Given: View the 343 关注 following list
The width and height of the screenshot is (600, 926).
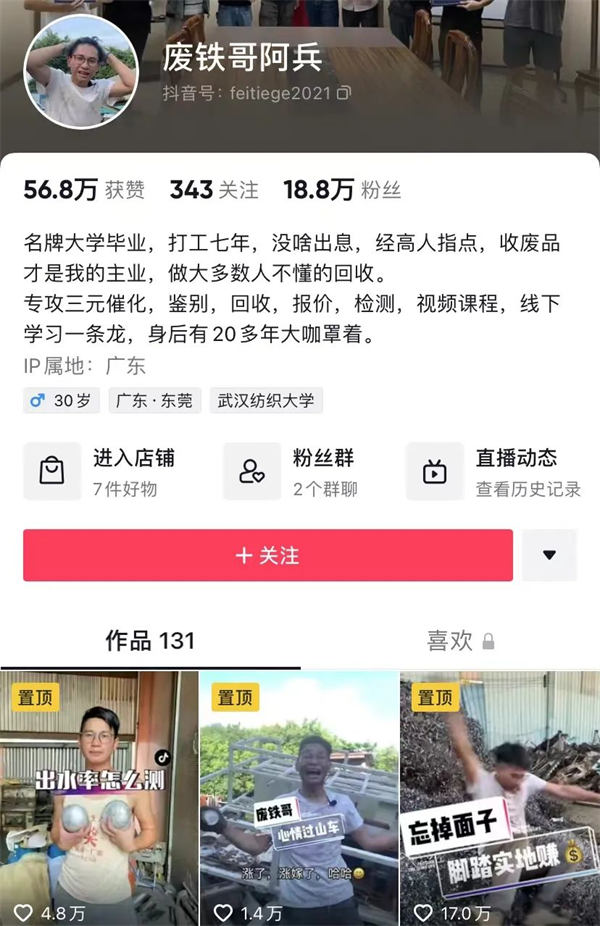Looking at the screenshot, I should coord(214,189).
